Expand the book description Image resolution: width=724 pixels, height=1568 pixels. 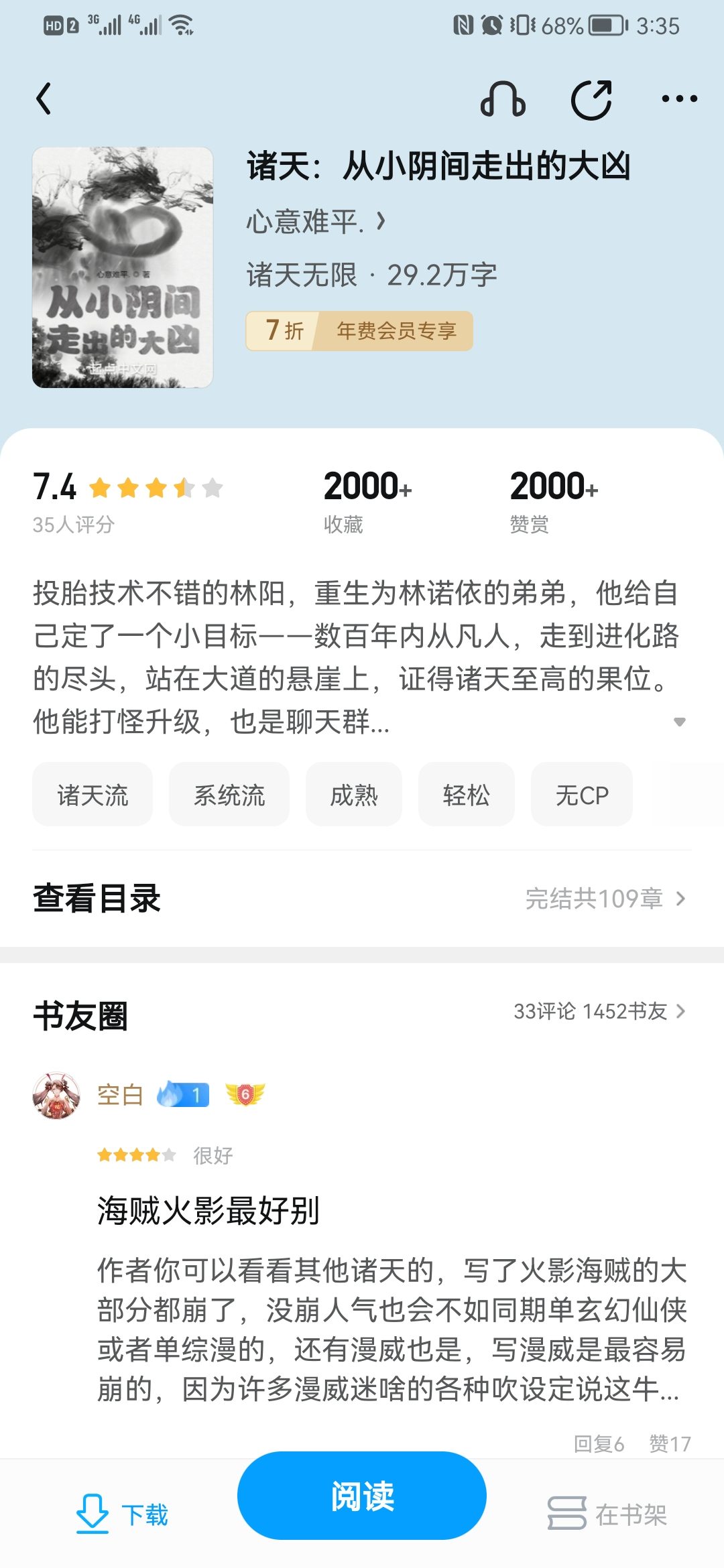[x=679, y=722]
